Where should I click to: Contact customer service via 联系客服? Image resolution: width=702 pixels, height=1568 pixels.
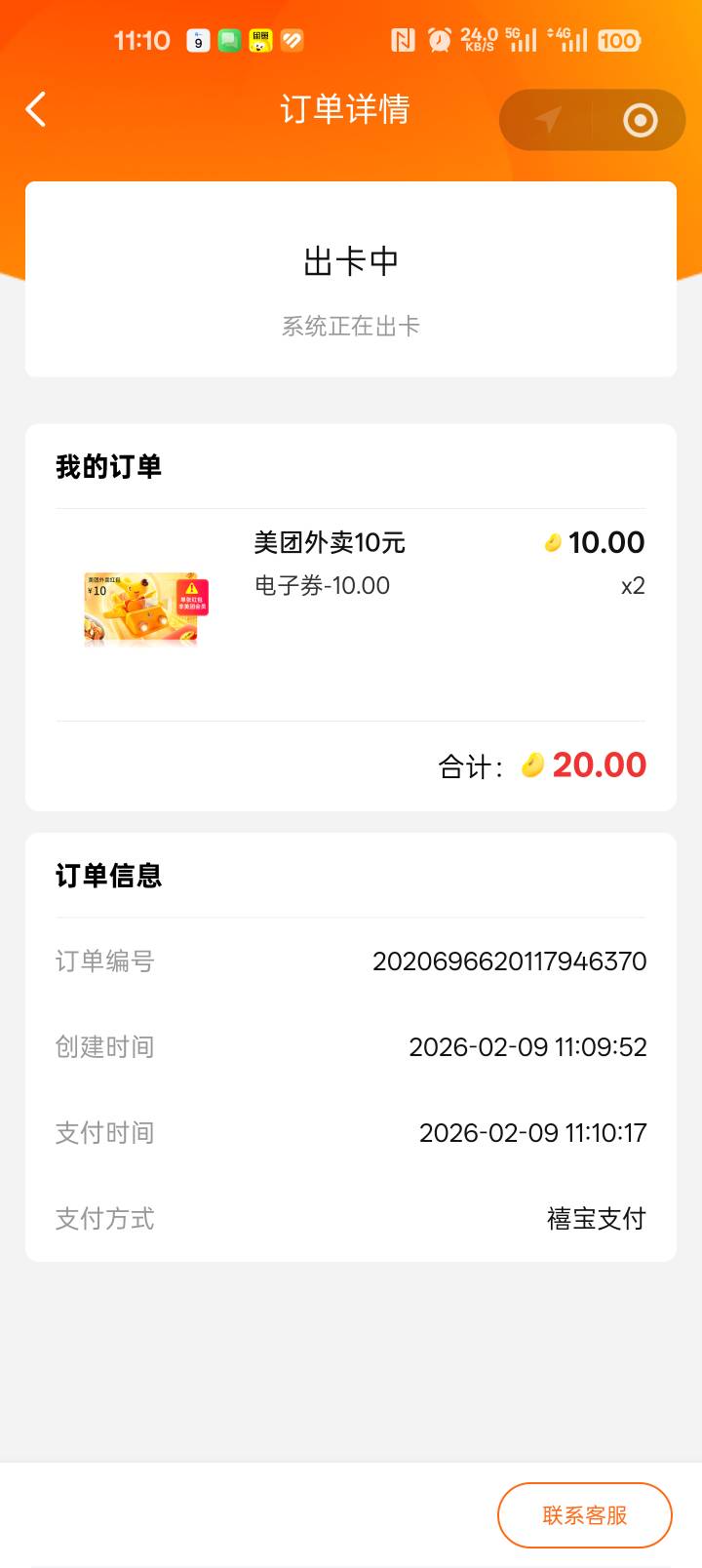584,1514
